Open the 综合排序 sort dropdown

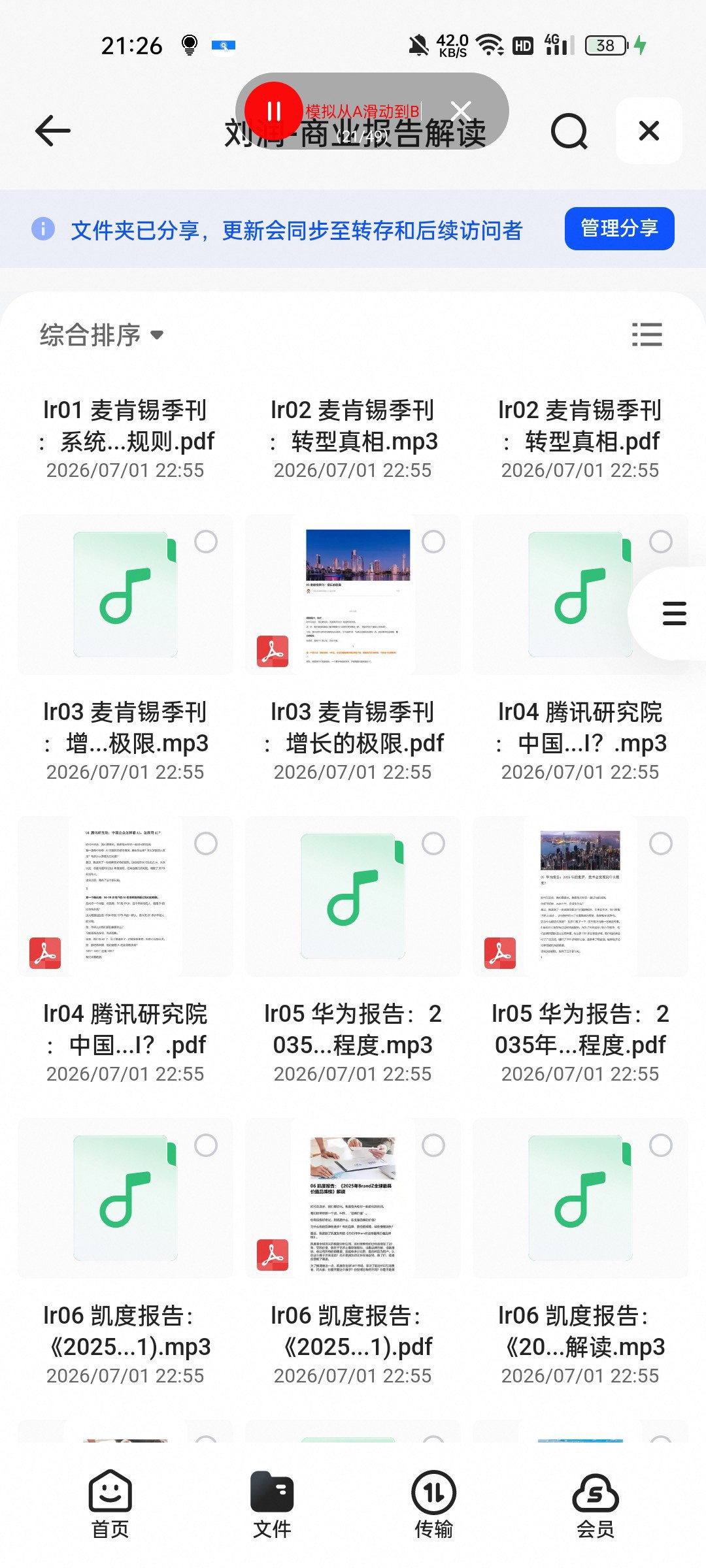tap(101, 335)
